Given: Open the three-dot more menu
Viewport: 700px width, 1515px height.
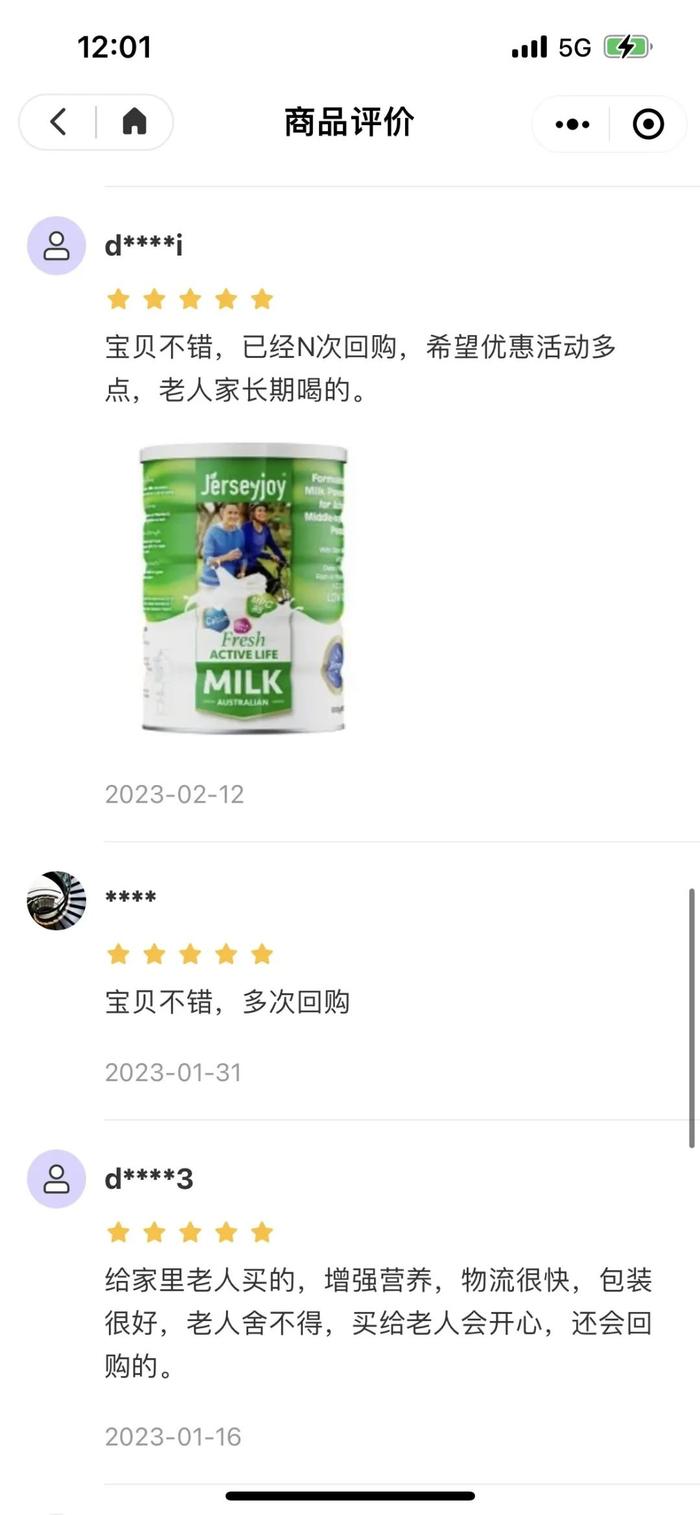Looking at the screenshot, I should pyautogui.click(x=572, y=124).
